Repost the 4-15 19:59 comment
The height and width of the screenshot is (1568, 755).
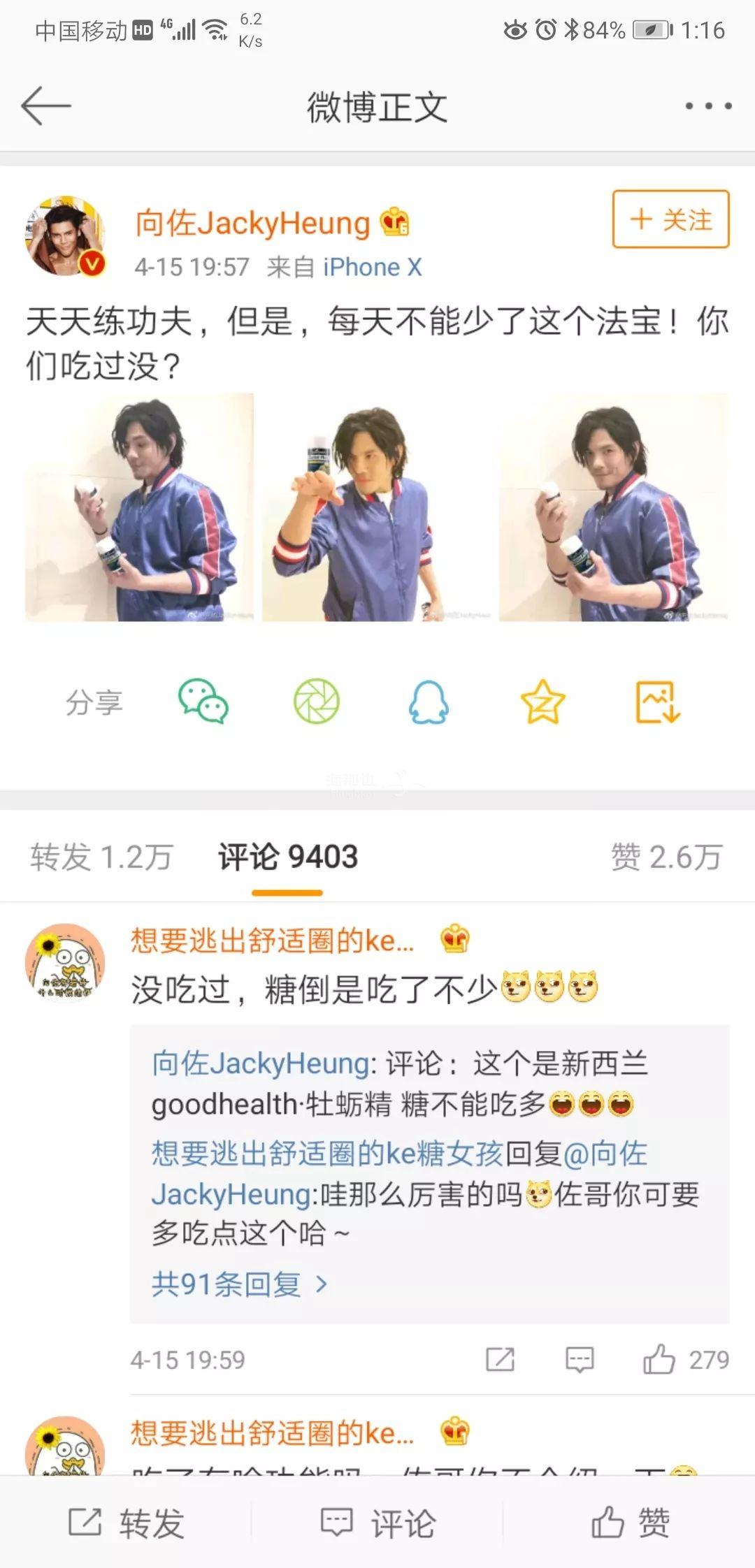[500, 1359]
